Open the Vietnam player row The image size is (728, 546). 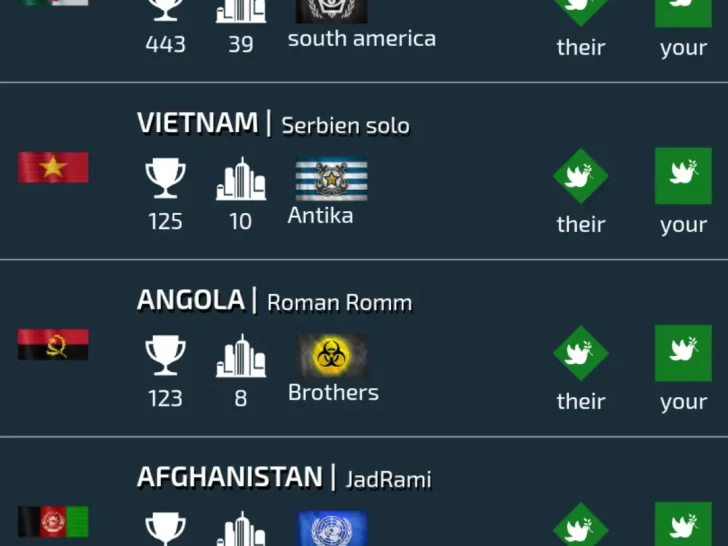(x=273, y=124)
